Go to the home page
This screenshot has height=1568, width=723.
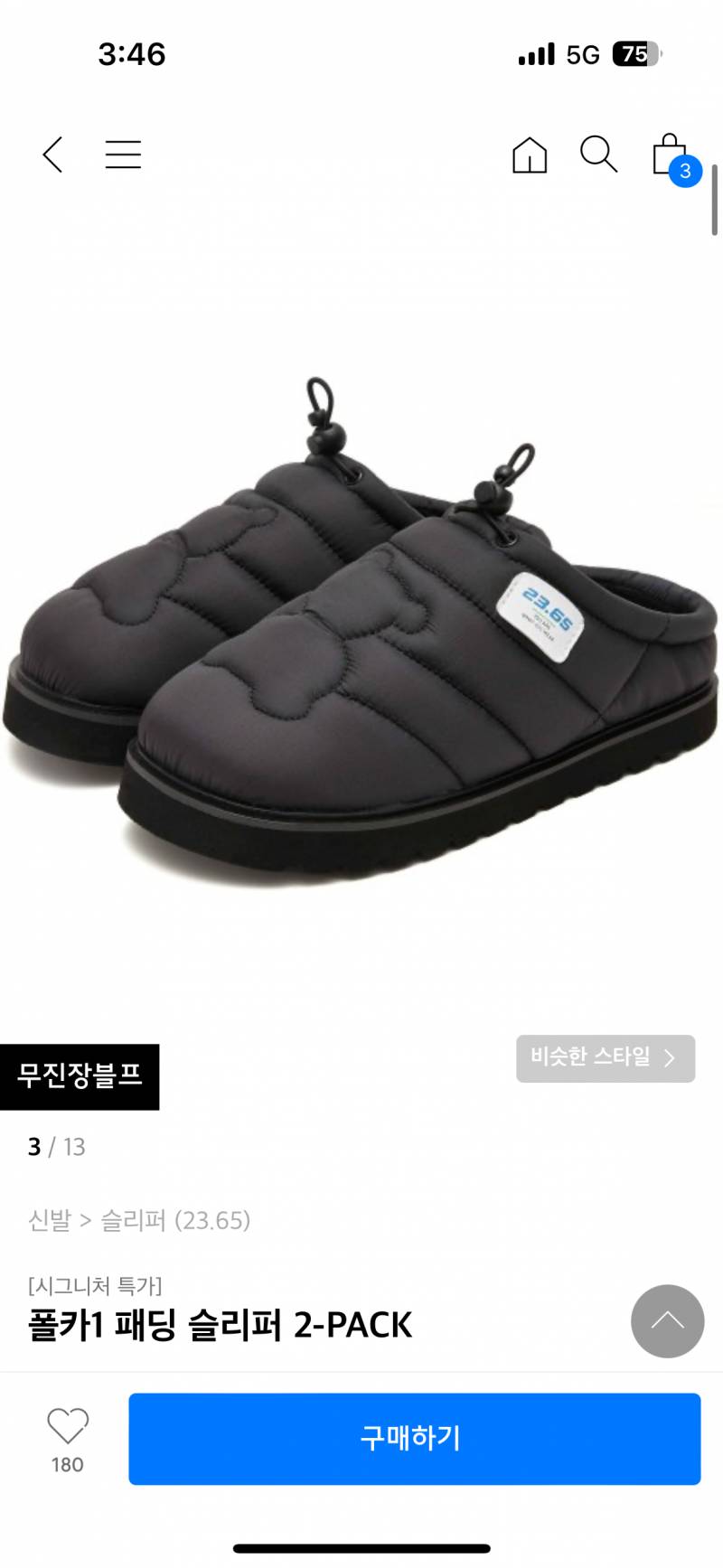point(530,155)
